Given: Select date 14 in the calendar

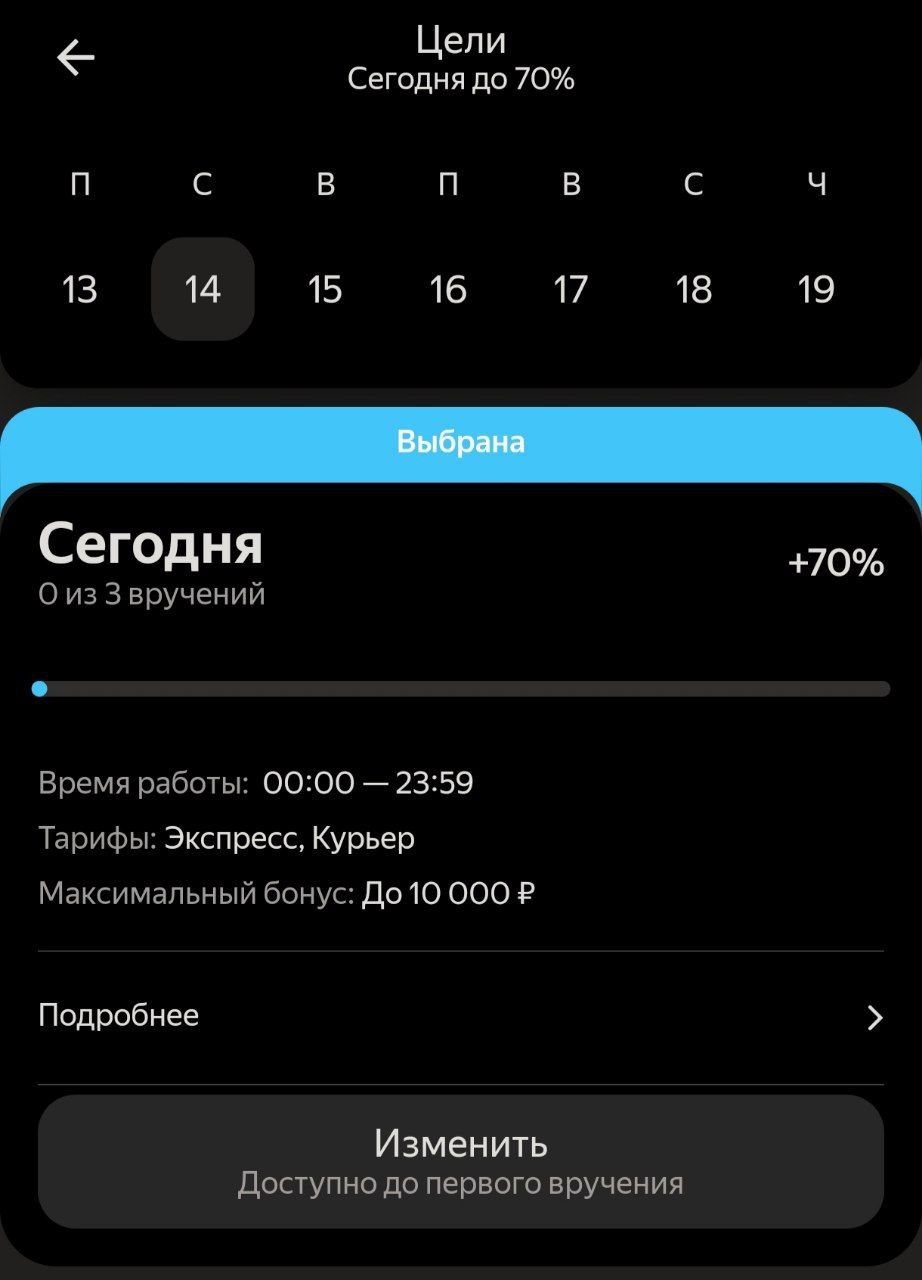Looking at the screenshot, I should point(202,289).
